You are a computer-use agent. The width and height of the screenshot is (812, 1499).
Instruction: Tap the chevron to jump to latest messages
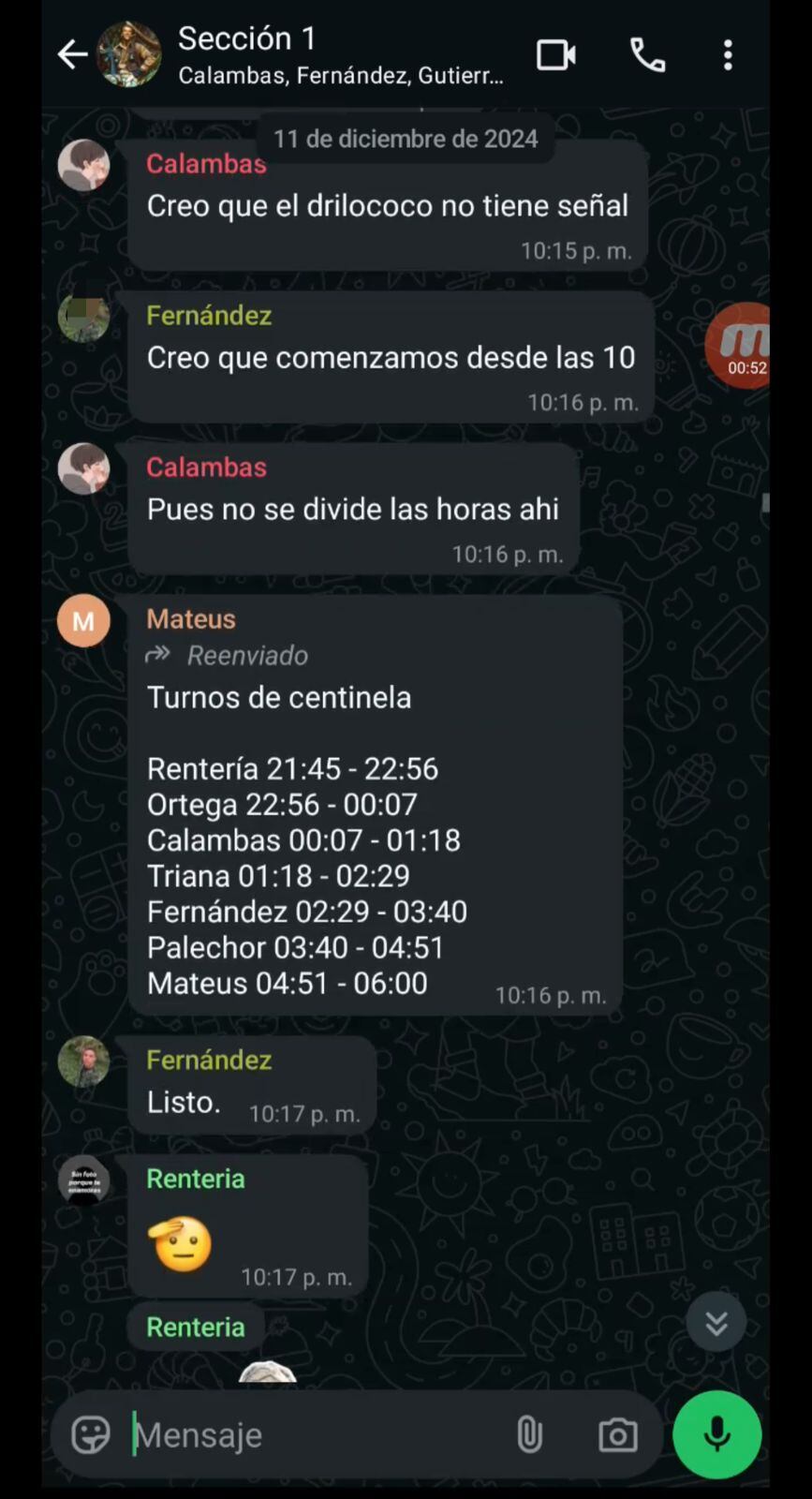click(x=716, y=1323)
